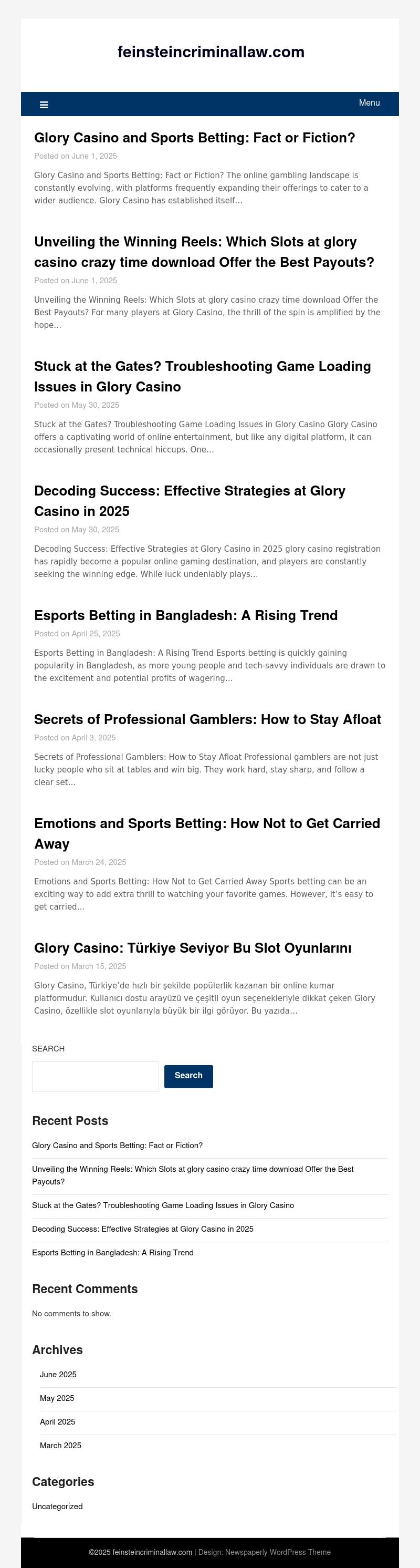View the March 2025 archive
420x1568 pixels.
60,1446
